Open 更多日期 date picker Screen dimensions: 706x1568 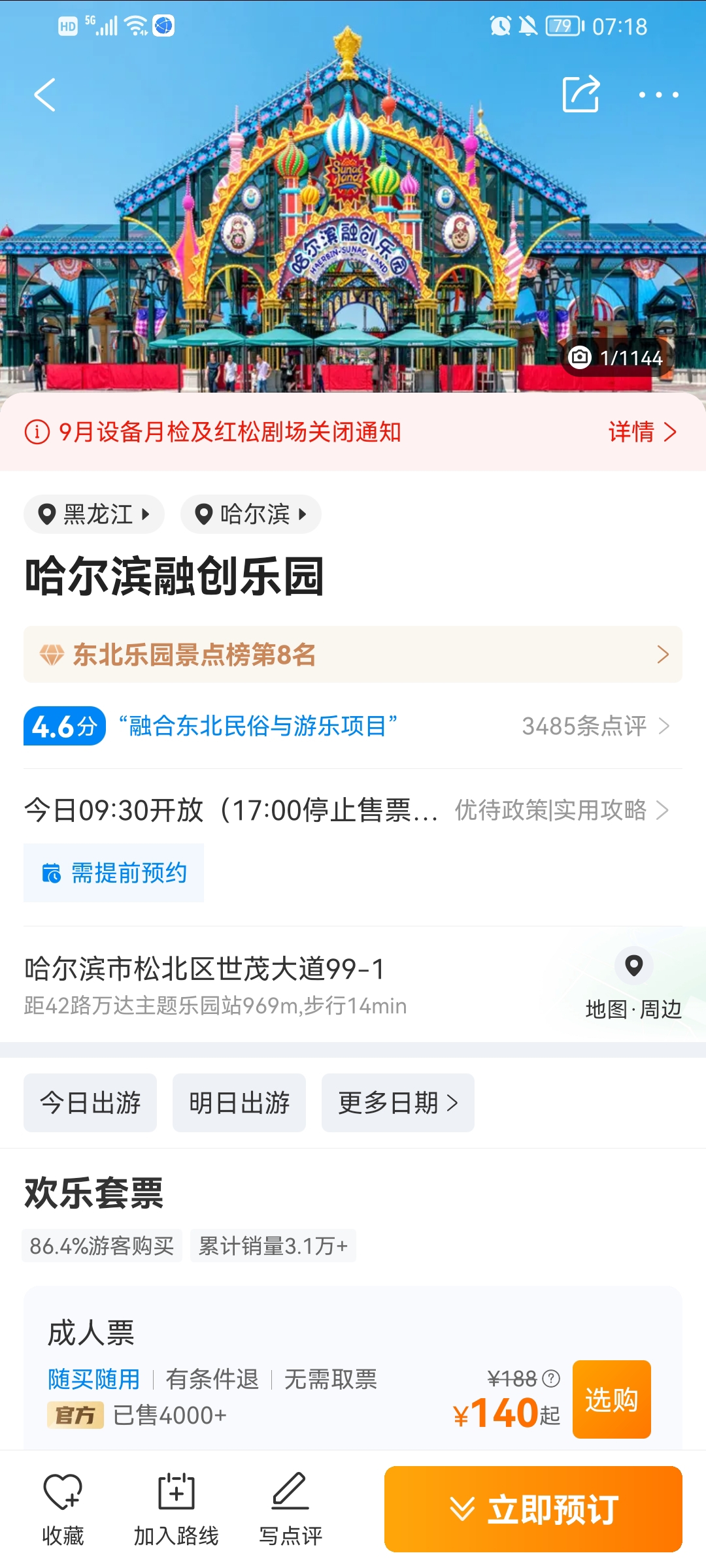[398, 1103]
